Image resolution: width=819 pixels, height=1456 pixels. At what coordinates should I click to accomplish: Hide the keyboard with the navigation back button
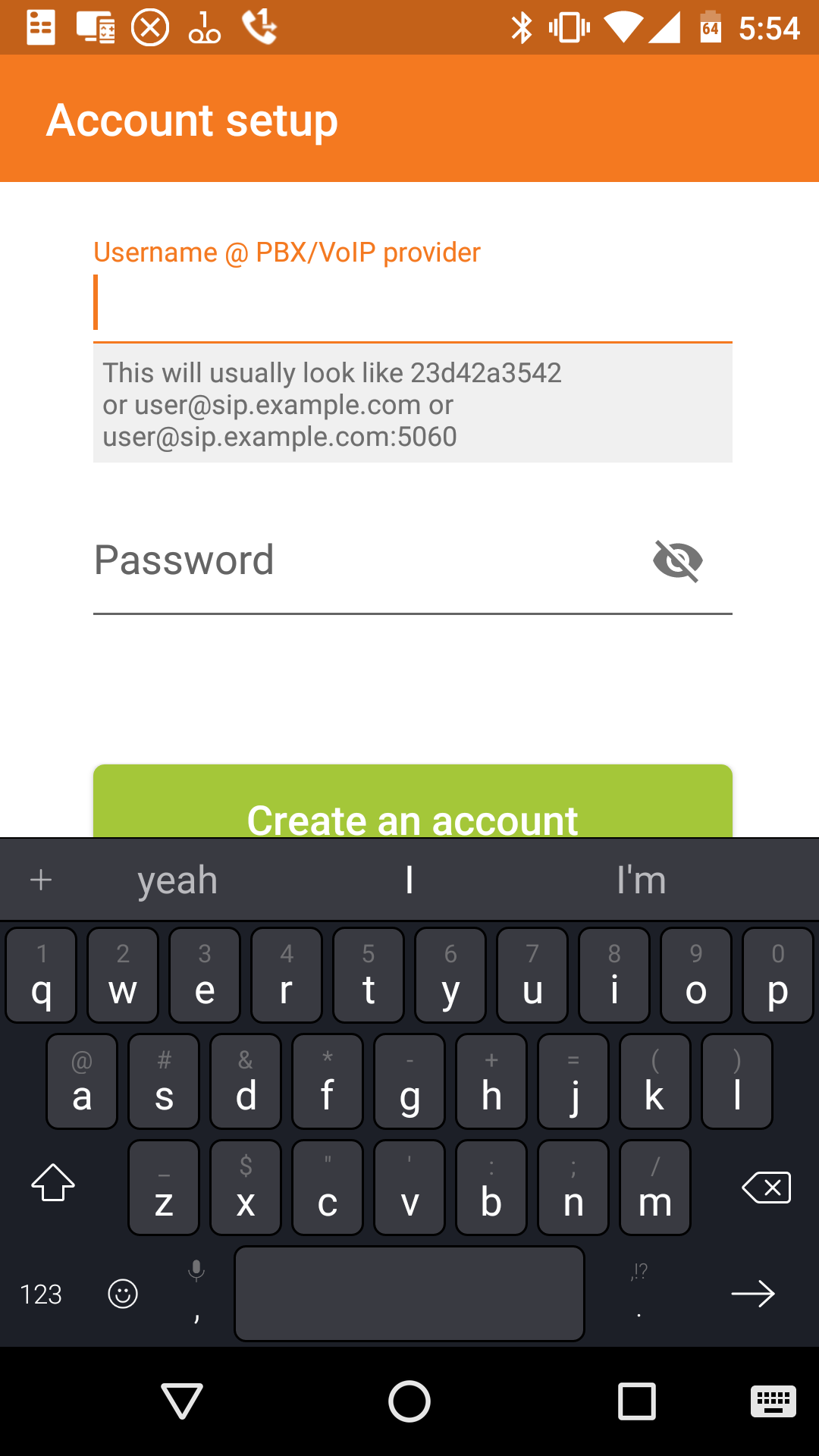tap(182, 1401)
